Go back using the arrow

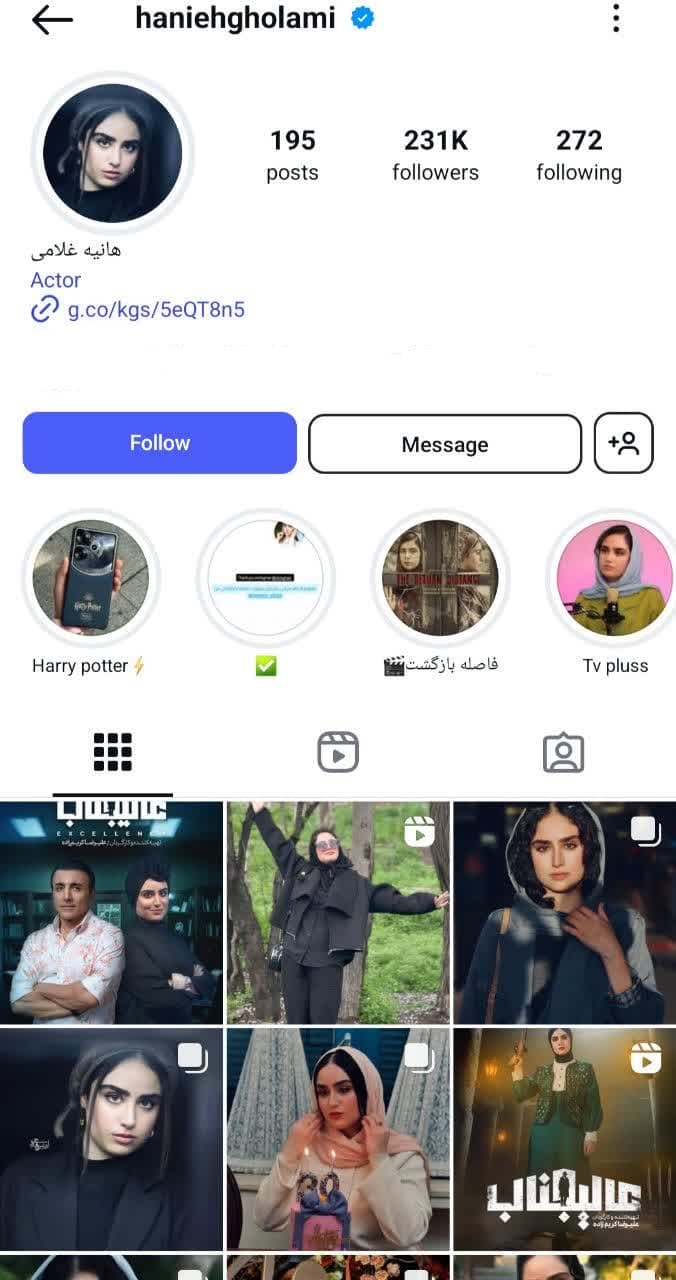(x=52, y=19)
